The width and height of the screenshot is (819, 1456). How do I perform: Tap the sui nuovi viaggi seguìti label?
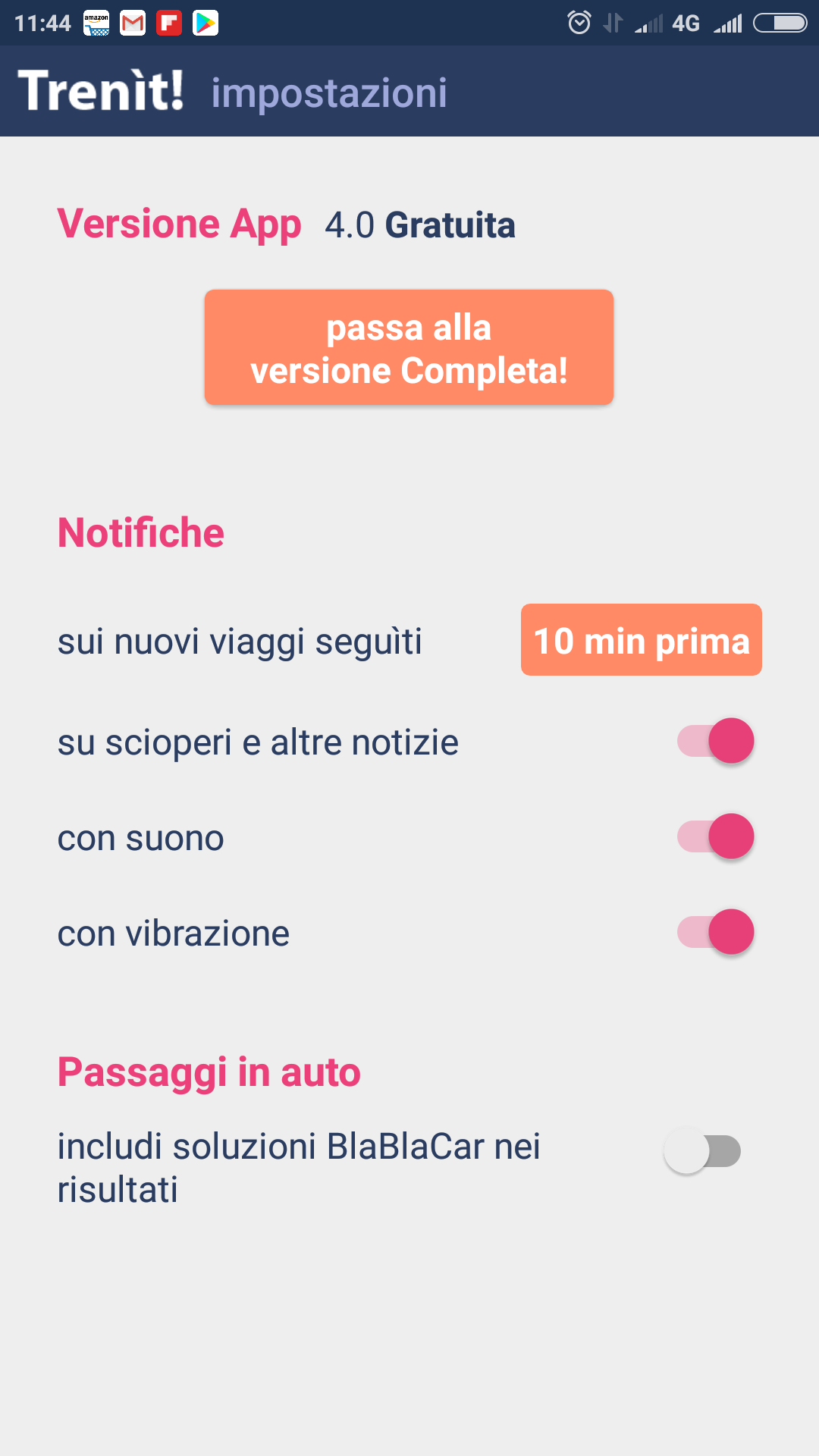pos(241,641)
